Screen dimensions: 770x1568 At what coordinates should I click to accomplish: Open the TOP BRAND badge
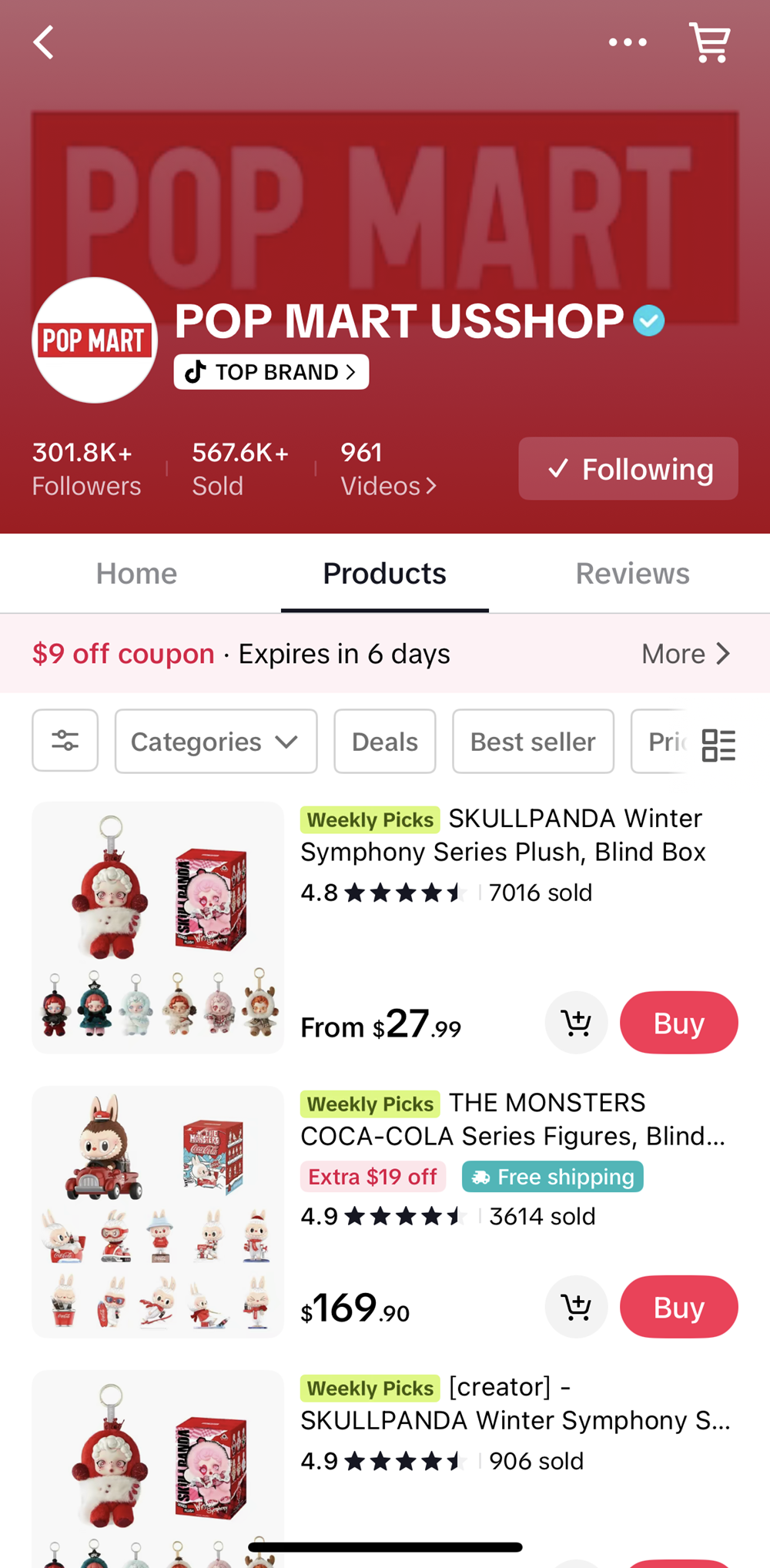tap(271, 372)
